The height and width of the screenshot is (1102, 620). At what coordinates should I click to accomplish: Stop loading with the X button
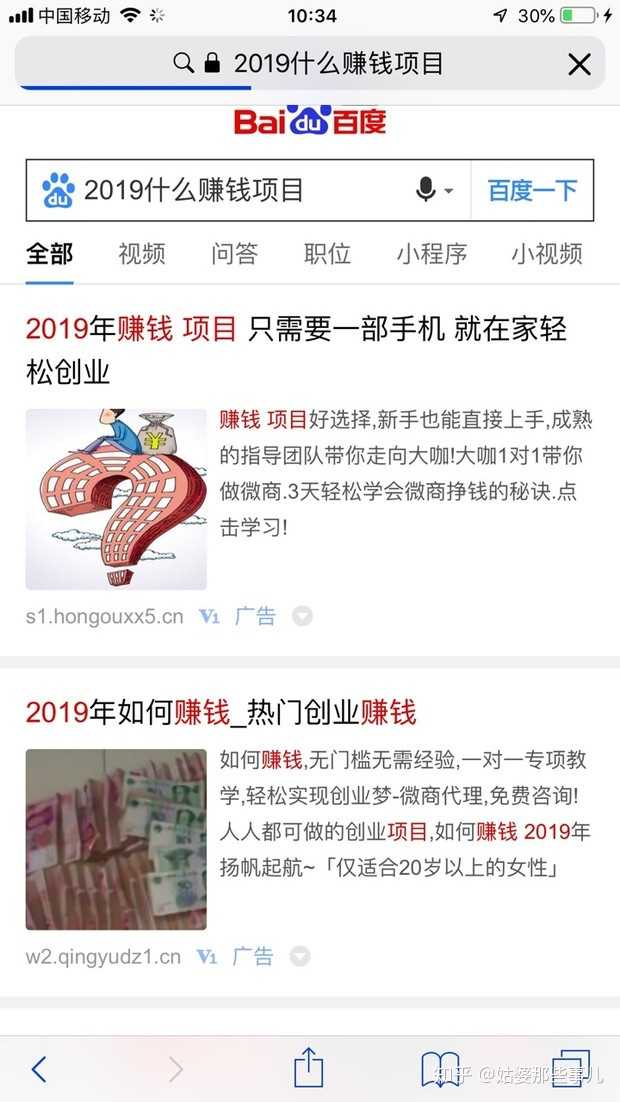tap(580, 64)
